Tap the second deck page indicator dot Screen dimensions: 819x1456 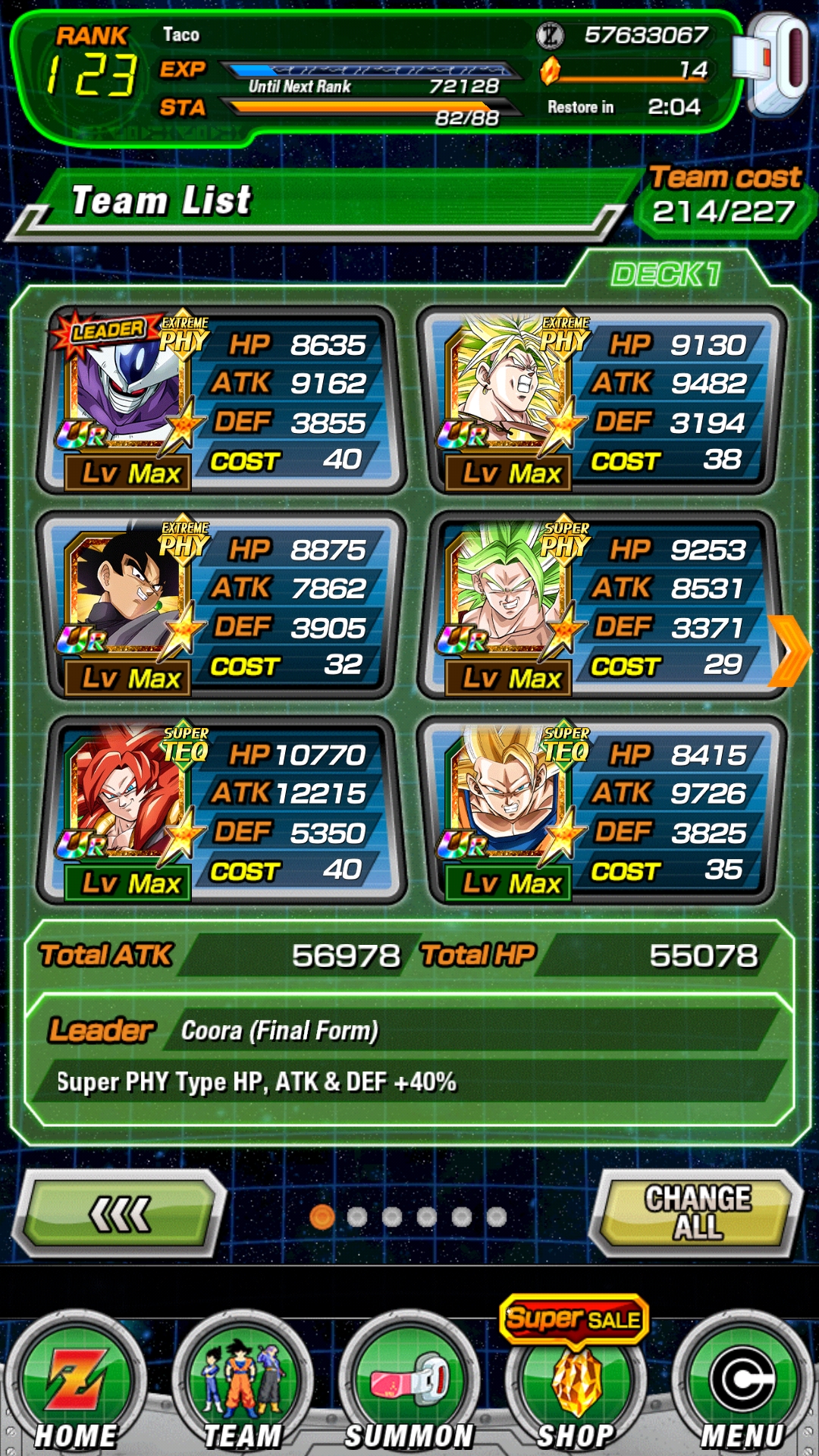[357, 1216]
